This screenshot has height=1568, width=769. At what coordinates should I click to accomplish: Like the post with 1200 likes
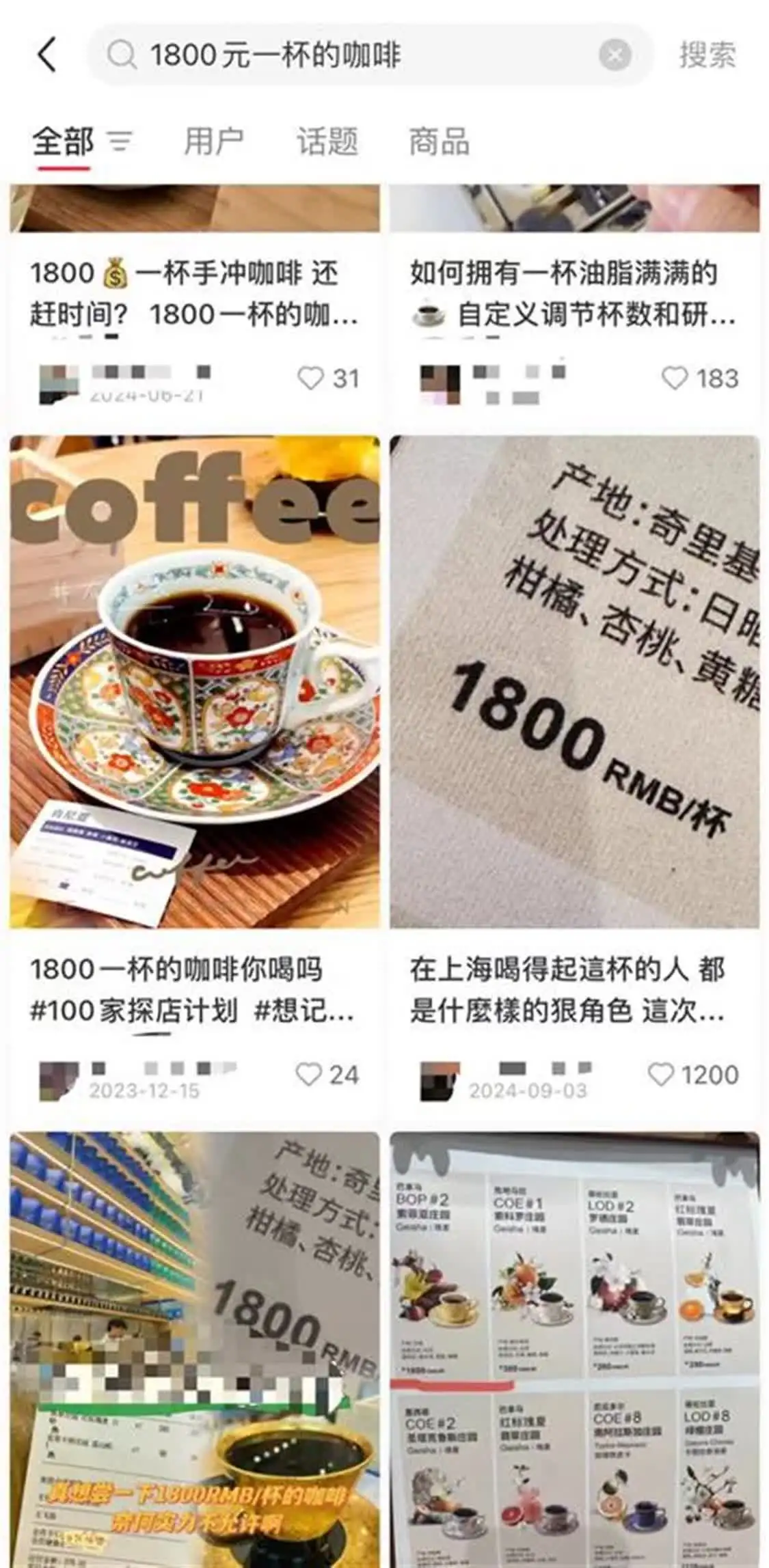660,1075
